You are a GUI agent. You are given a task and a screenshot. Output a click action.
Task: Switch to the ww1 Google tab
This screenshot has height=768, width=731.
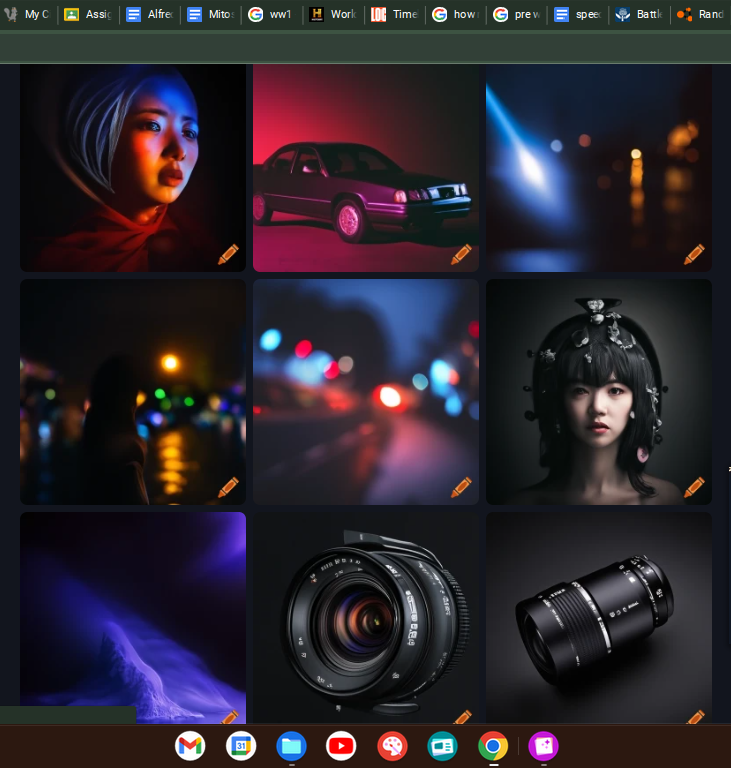coord(271,15)
